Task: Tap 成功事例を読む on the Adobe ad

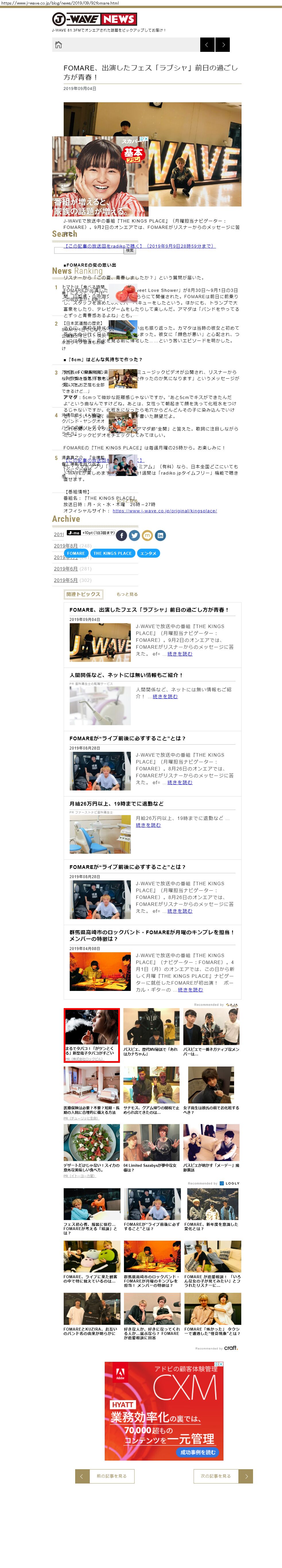Action: pyautogui.click(x=197, y=1452)
